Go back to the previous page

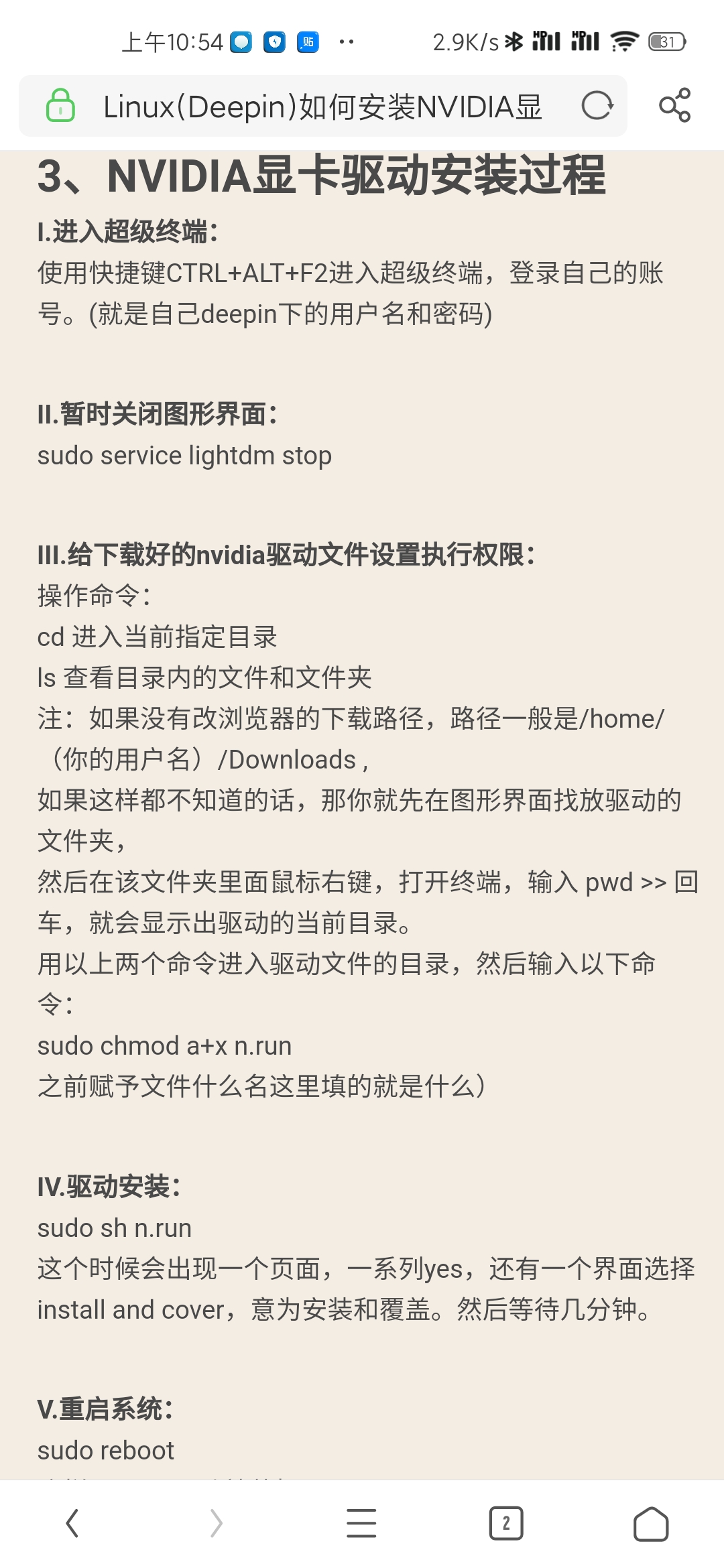pyautogui.click(x=72, y=1523)
